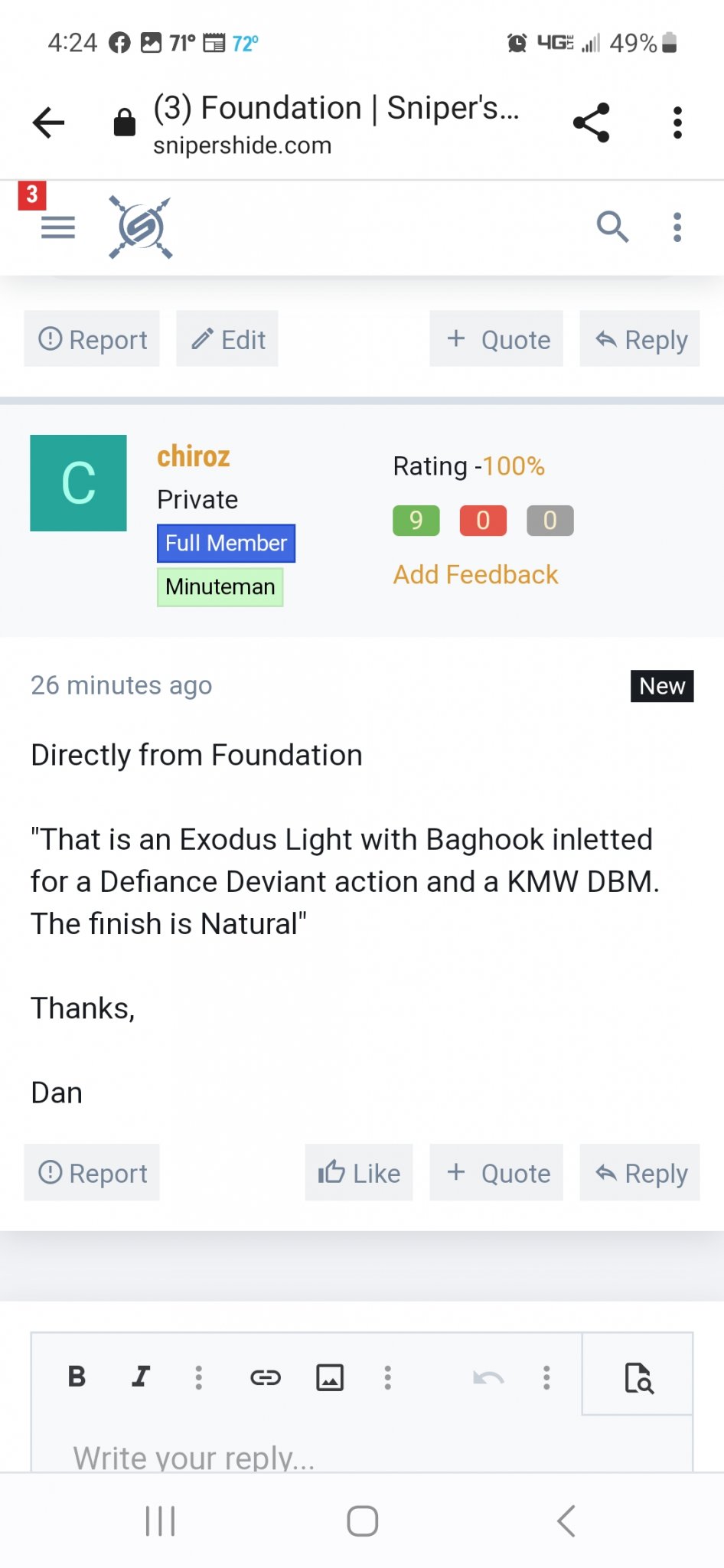The height and width of the screenshot is (1568, 724).
Task: Quote chiroz's post about Foundation
Action: (496, 1172)
